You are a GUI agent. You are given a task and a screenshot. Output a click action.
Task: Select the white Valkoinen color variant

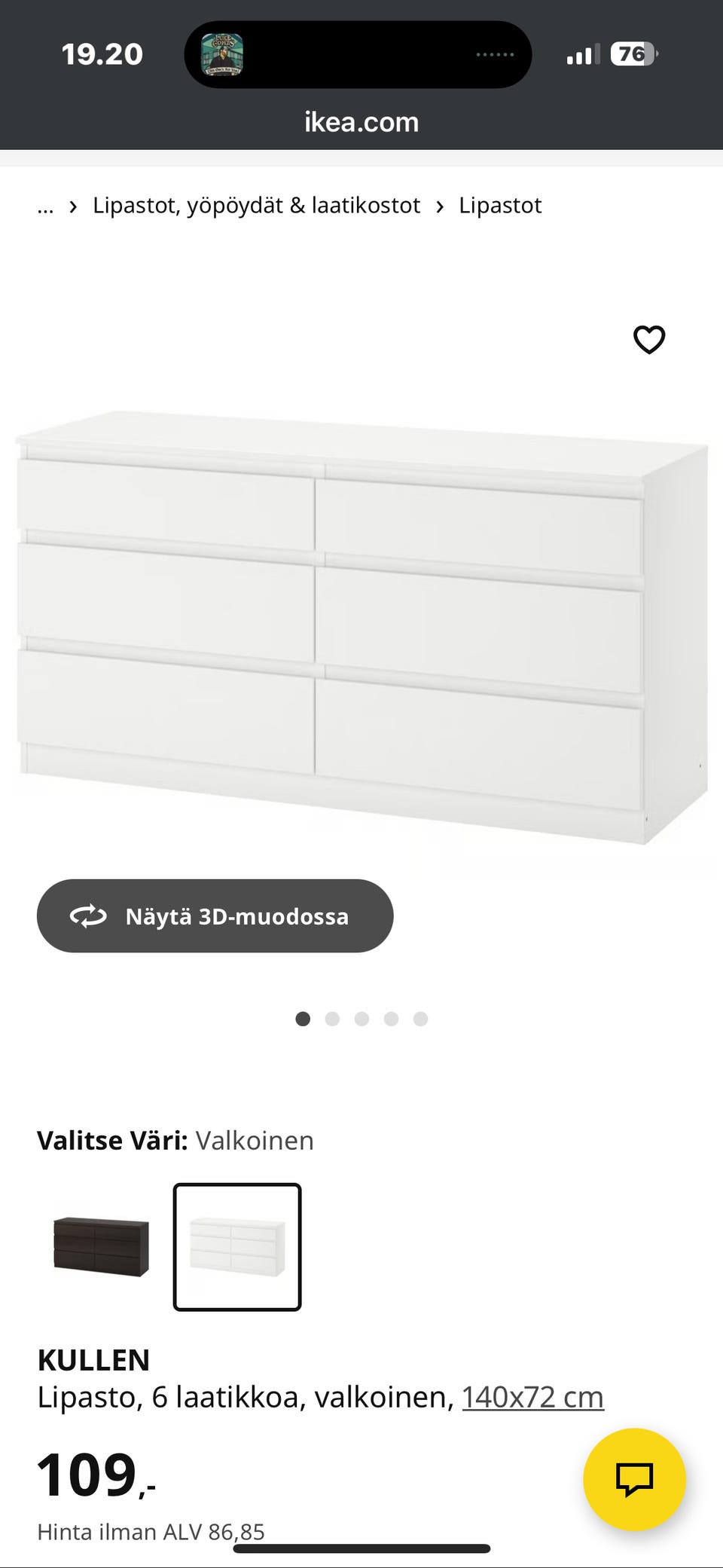coord(237,1248)
